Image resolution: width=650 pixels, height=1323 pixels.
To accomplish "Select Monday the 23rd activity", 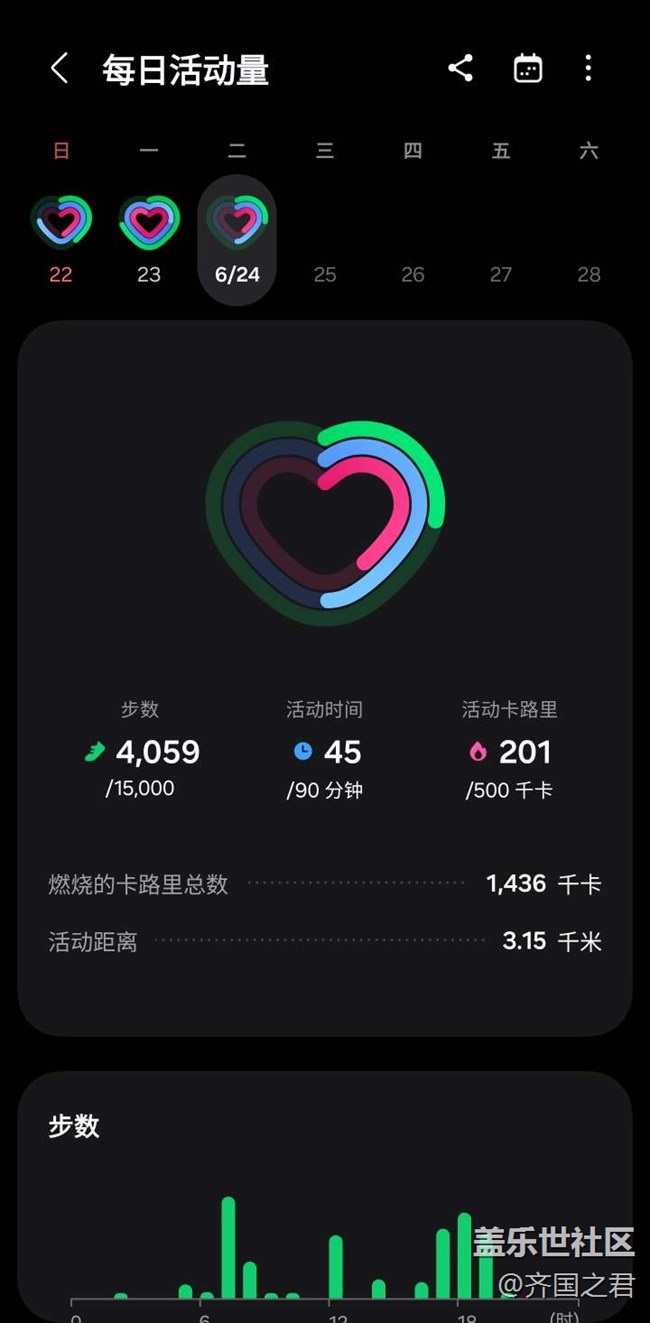I will click(x=149, y=239).
